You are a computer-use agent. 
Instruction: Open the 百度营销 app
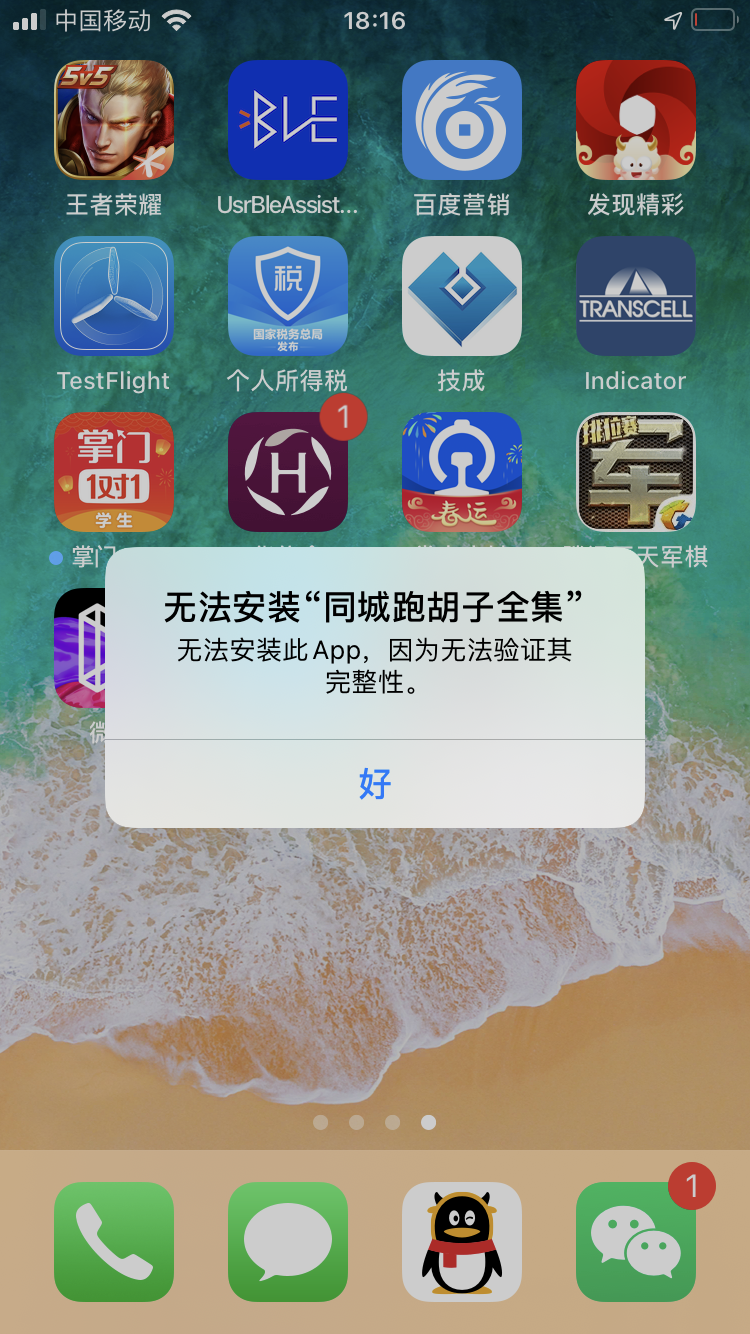coord(462,120)
